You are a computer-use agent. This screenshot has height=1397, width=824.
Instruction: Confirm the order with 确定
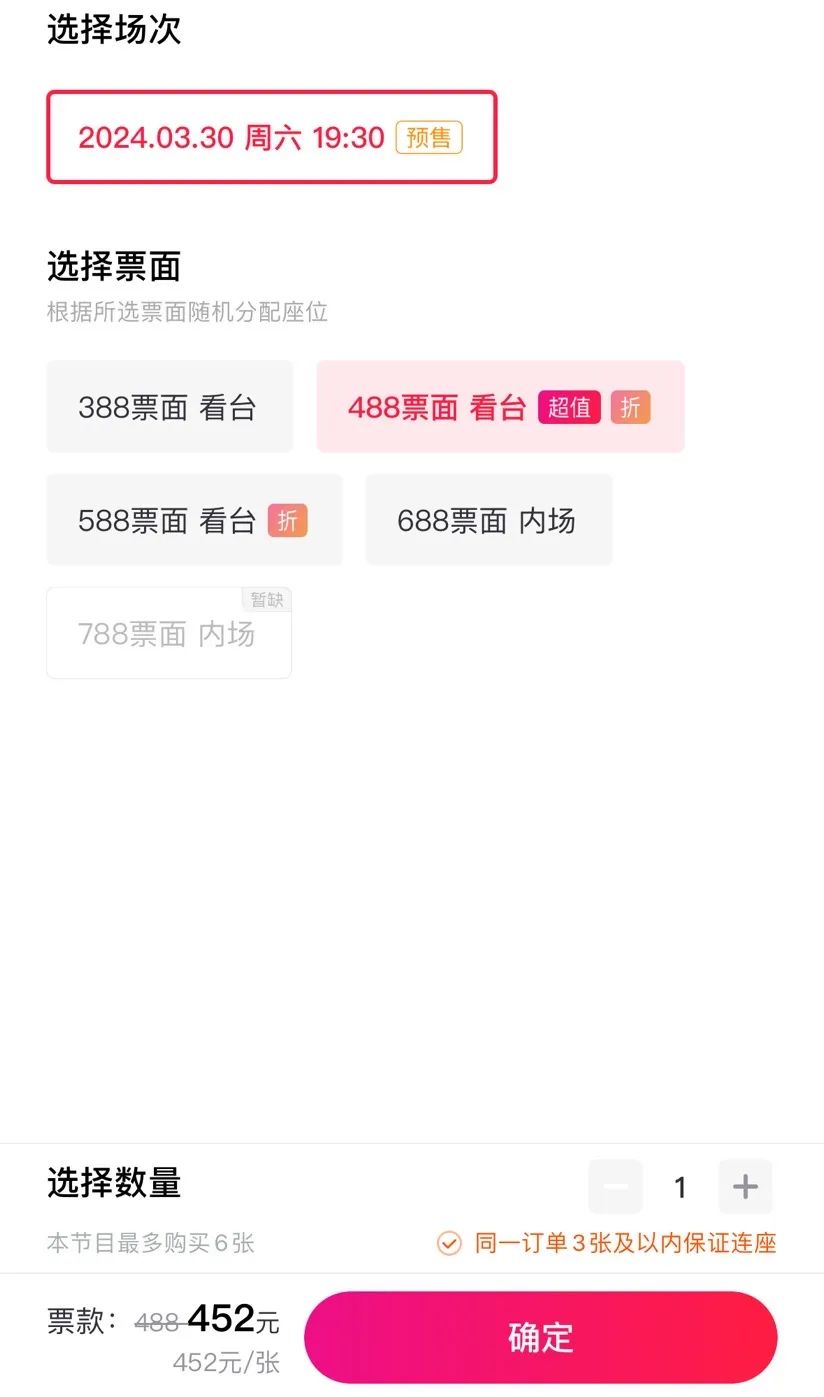540,1337
